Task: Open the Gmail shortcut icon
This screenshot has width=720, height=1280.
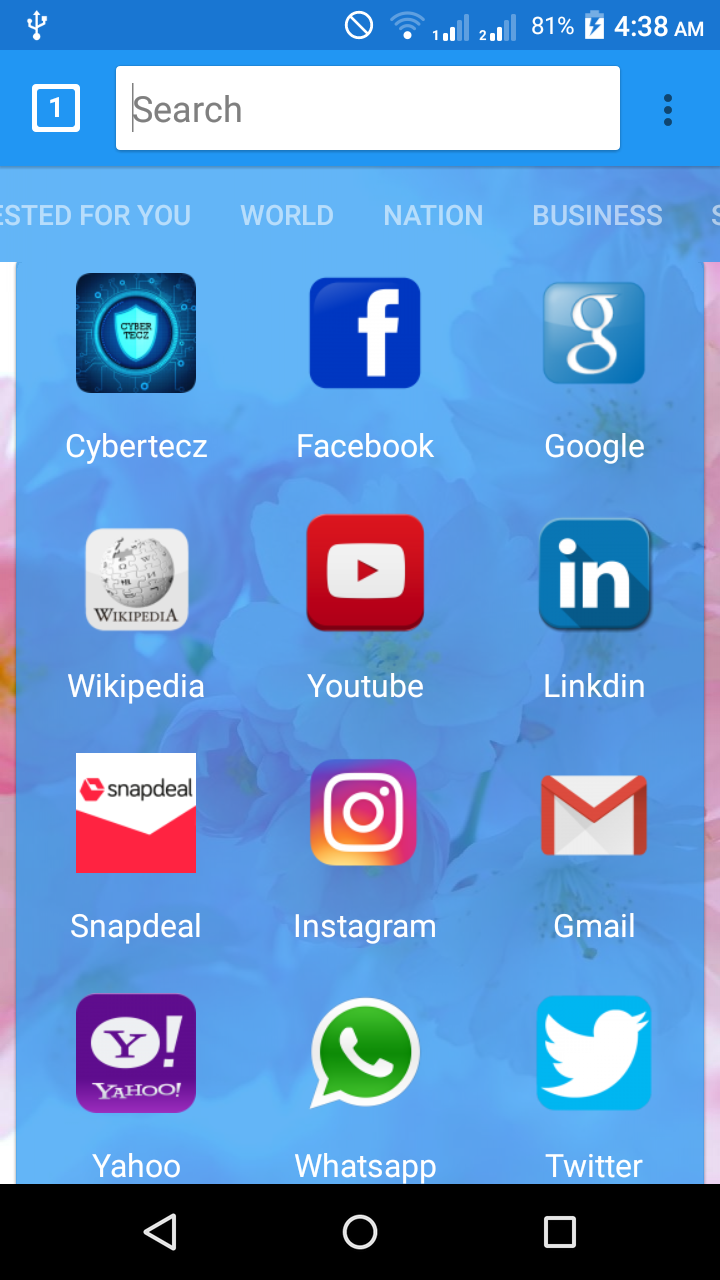Action: tap(594, 813)
